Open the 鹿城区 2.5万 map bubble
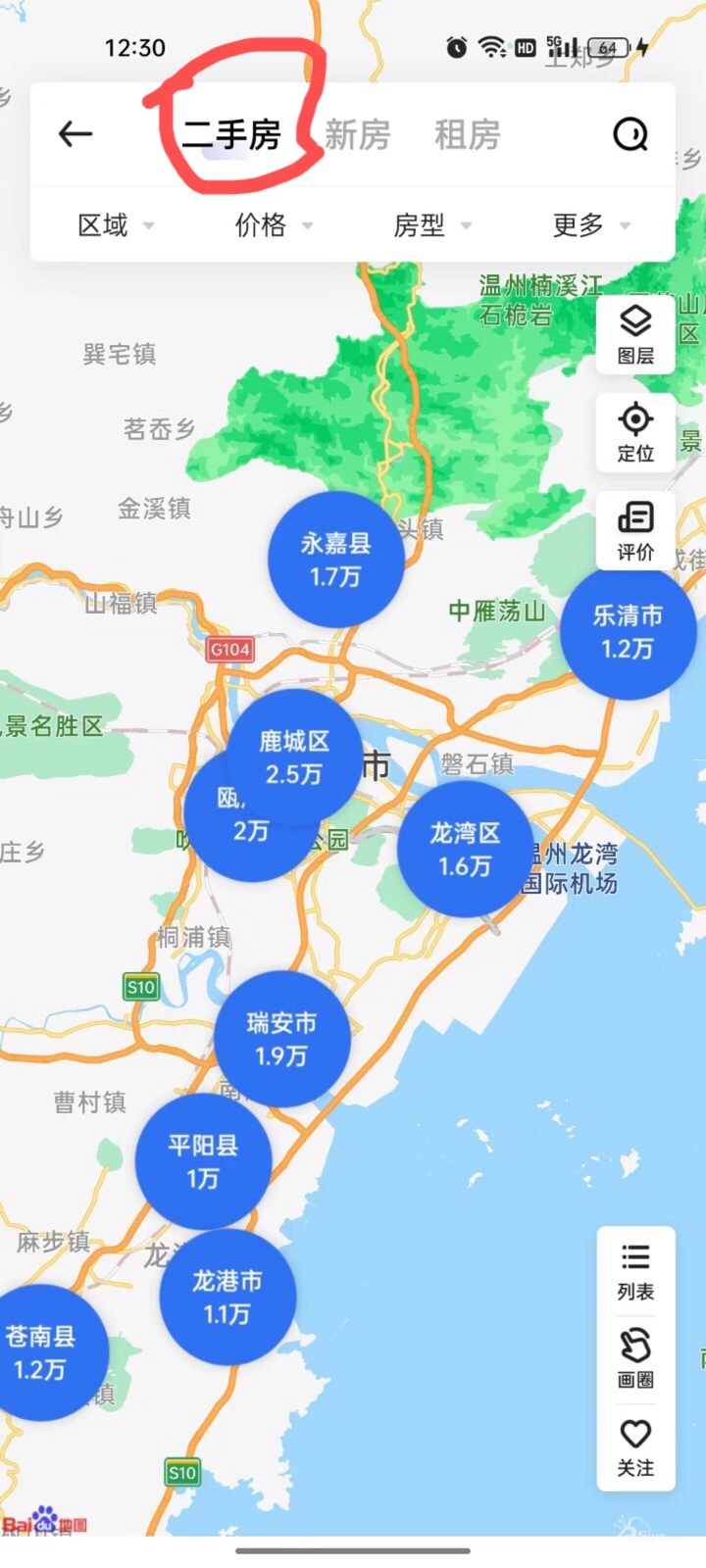The height and width of the screenshot is (1568, 706). pos(294,756)
